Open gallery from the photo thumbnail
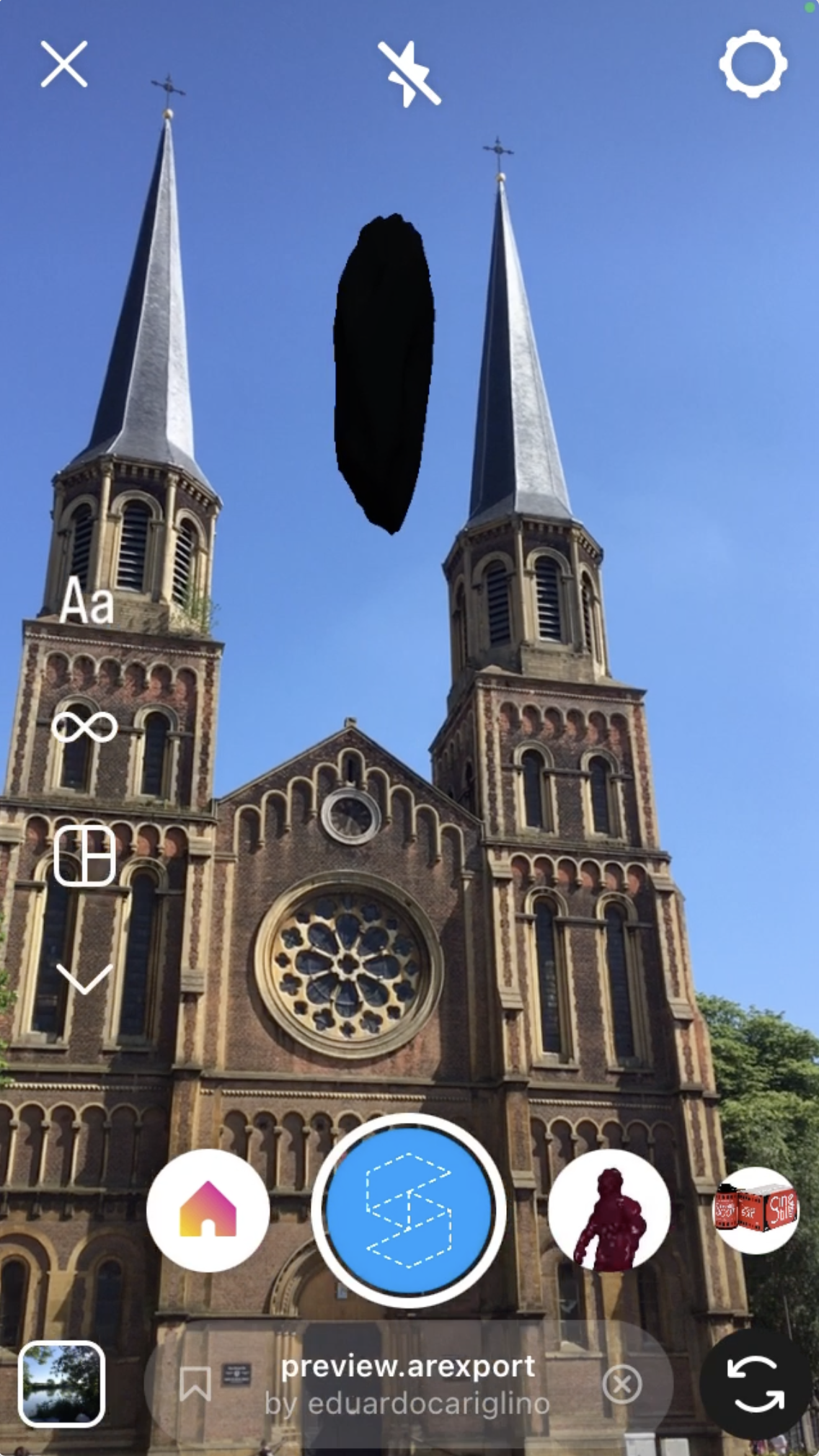The height and width of the screenshot is (1456, 819). pyautogui.click(x=61, y=1384)
